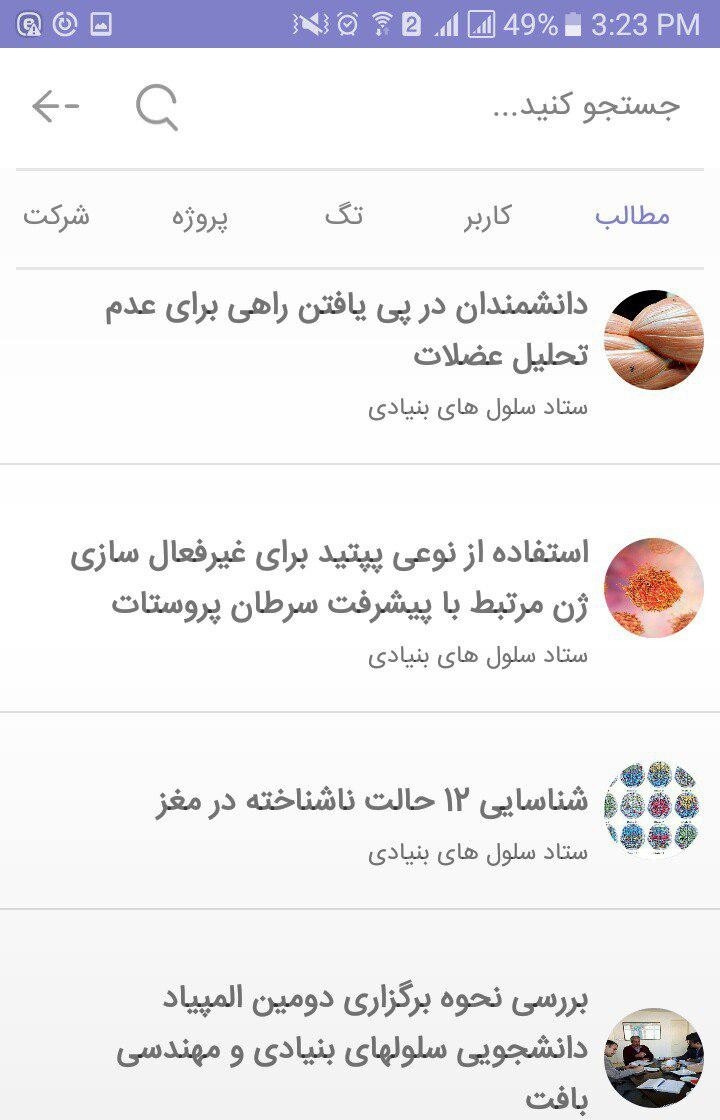This screenshot has width=720, height=1120.
Task: Select the تگ tab
Action: pos(343,216)
